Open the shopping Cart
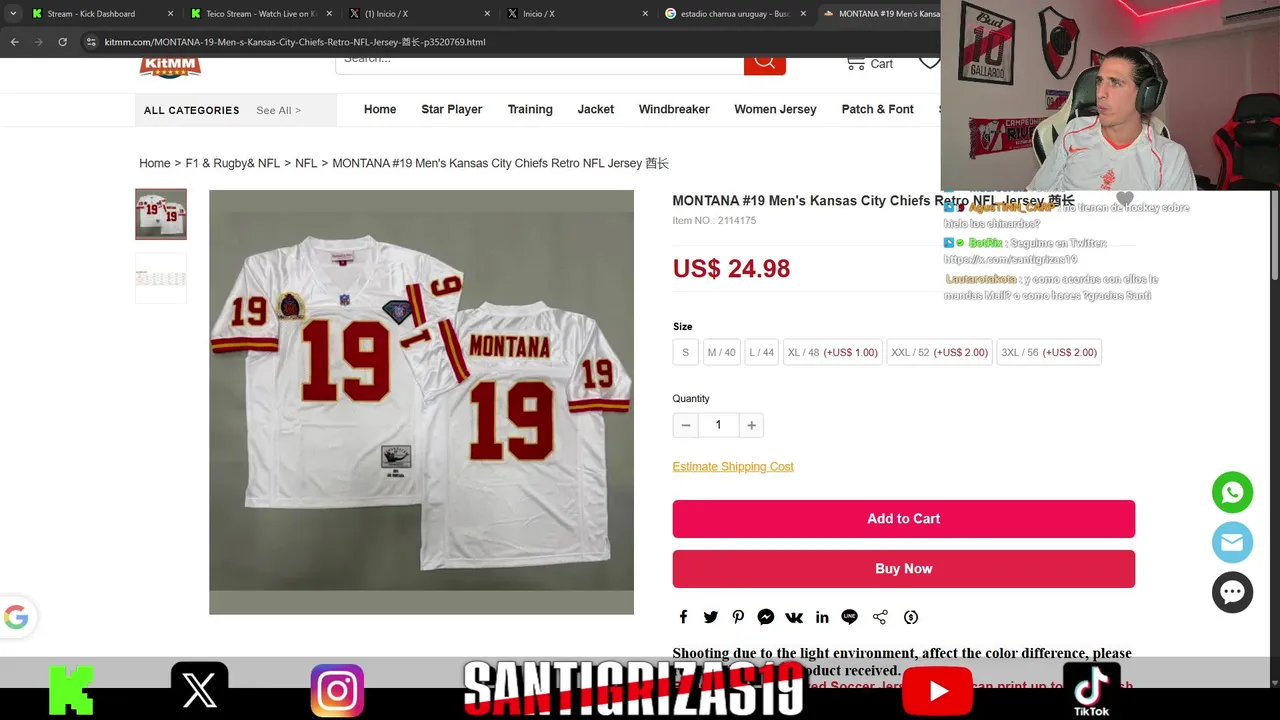 (869, 64)
